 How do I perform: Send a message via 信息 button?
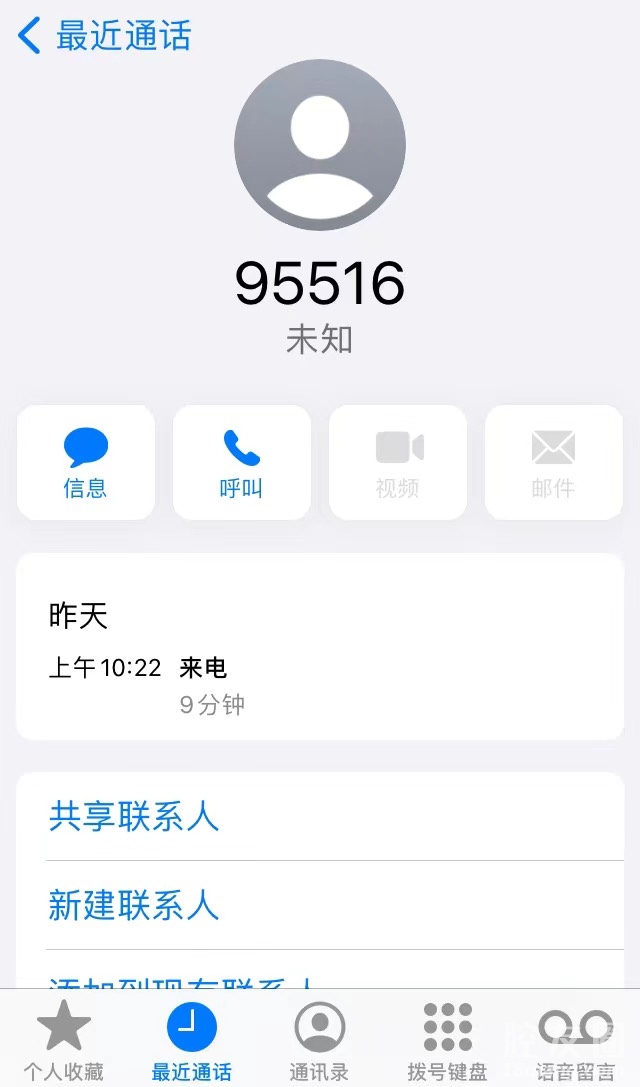(86, 462)
